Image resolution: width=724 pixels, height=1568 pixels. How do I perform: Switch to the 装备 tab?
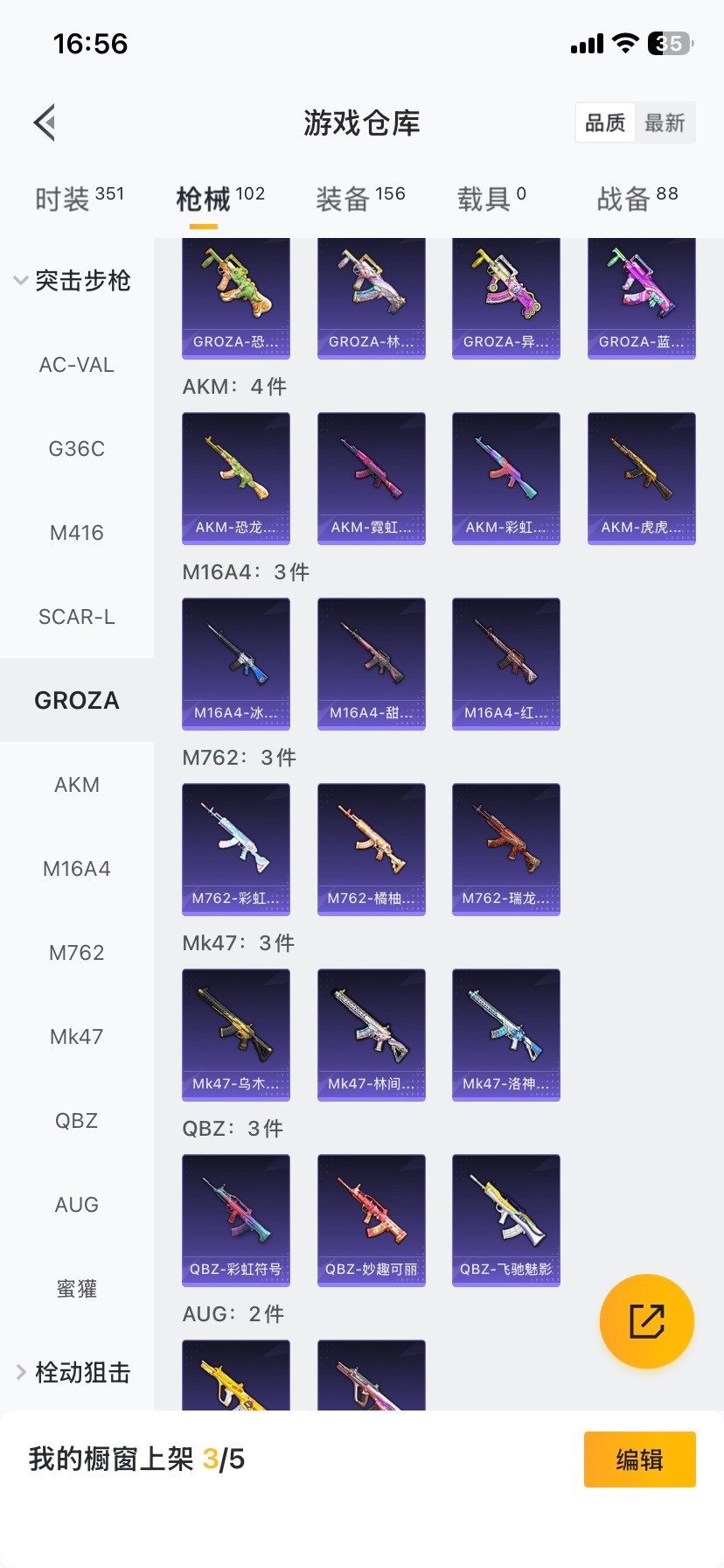click(360, 199)
